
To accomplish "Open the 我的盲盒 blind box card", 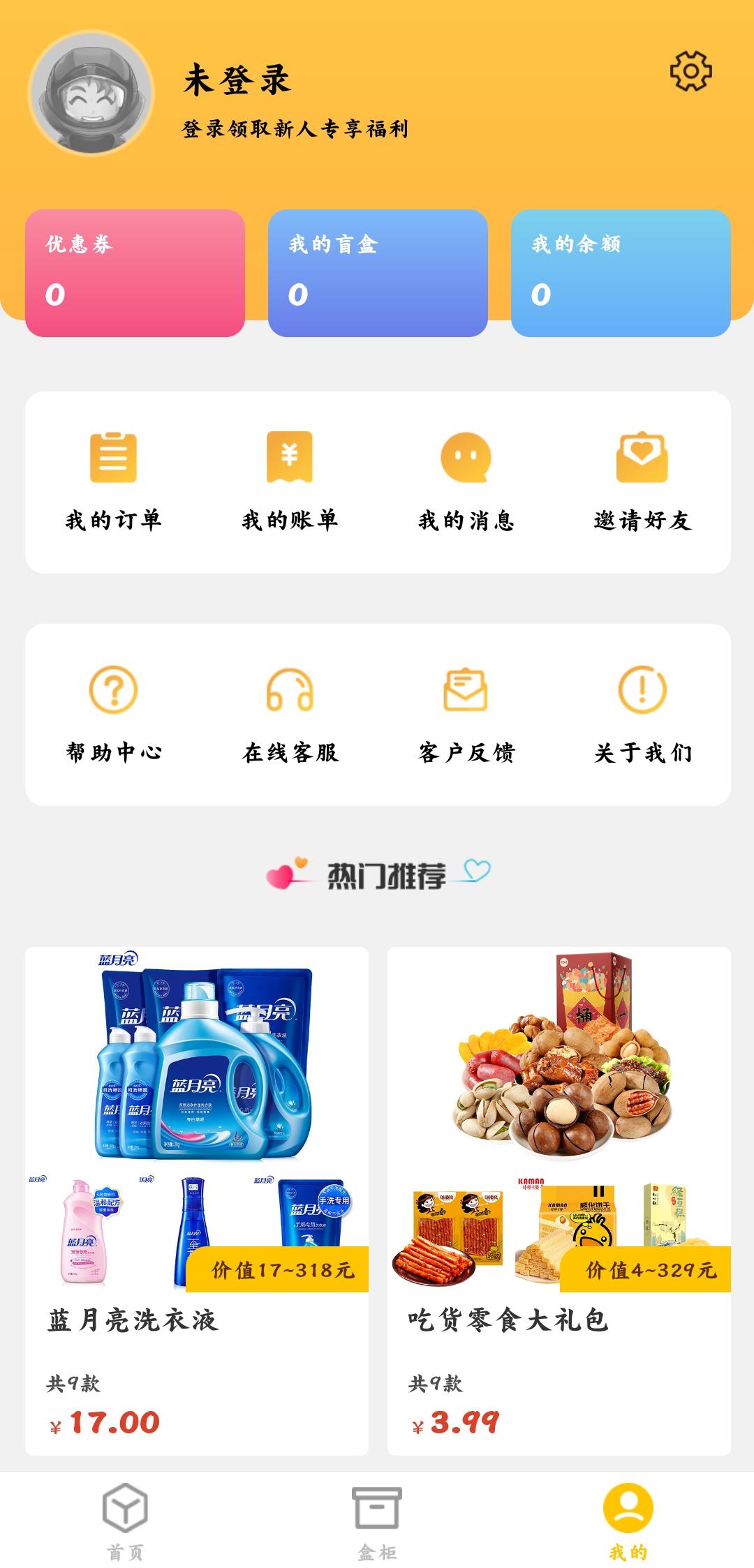I will click(377, 272).
